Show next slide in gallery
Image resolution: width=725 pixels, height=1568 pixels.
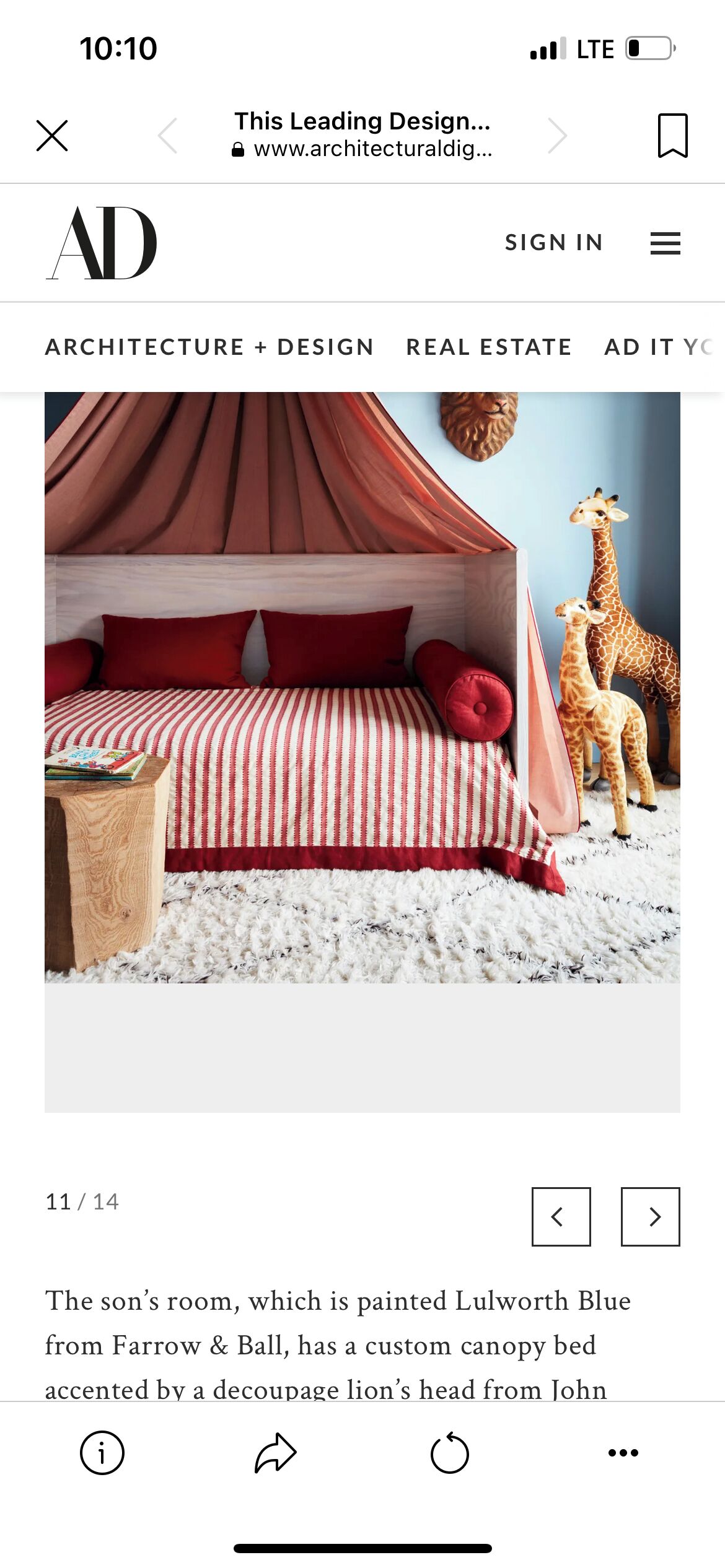[651, 1216]
